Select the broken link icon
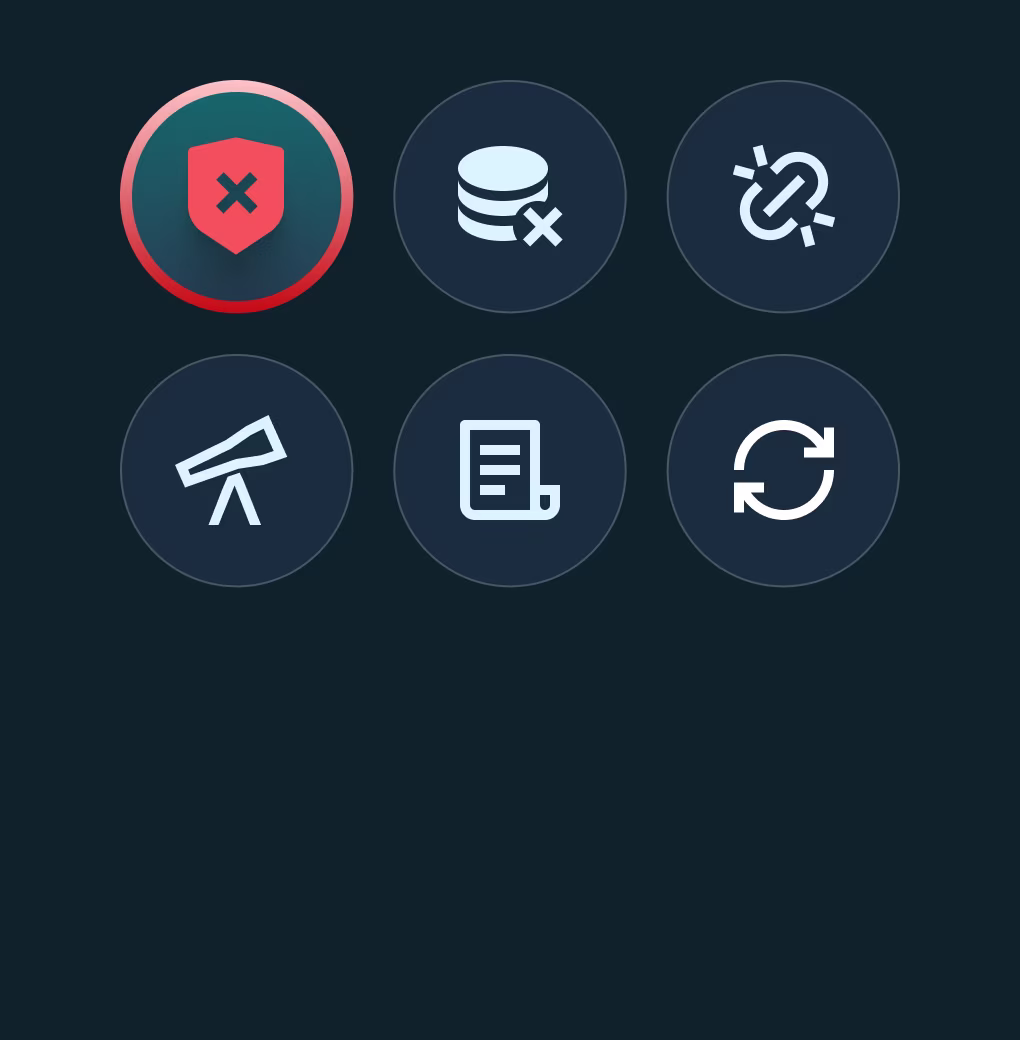Image resolution: width=1020 pixels, height=1040 pixels. [x=783, y=196]
